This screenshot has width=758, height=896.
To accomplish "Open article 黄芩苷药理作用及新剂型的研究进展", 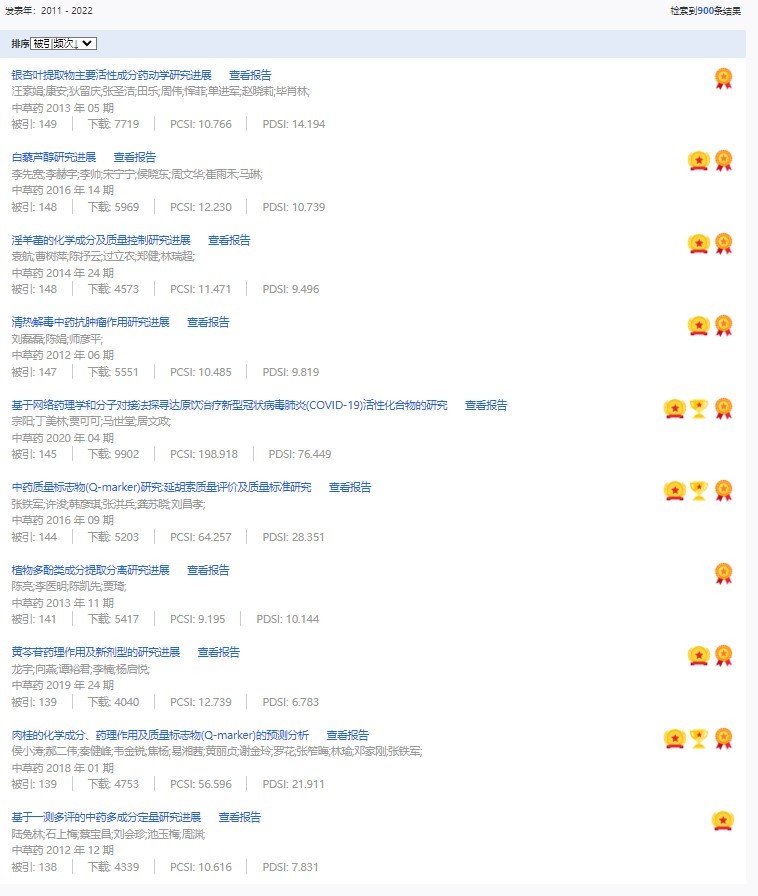I will pos(96,652).
